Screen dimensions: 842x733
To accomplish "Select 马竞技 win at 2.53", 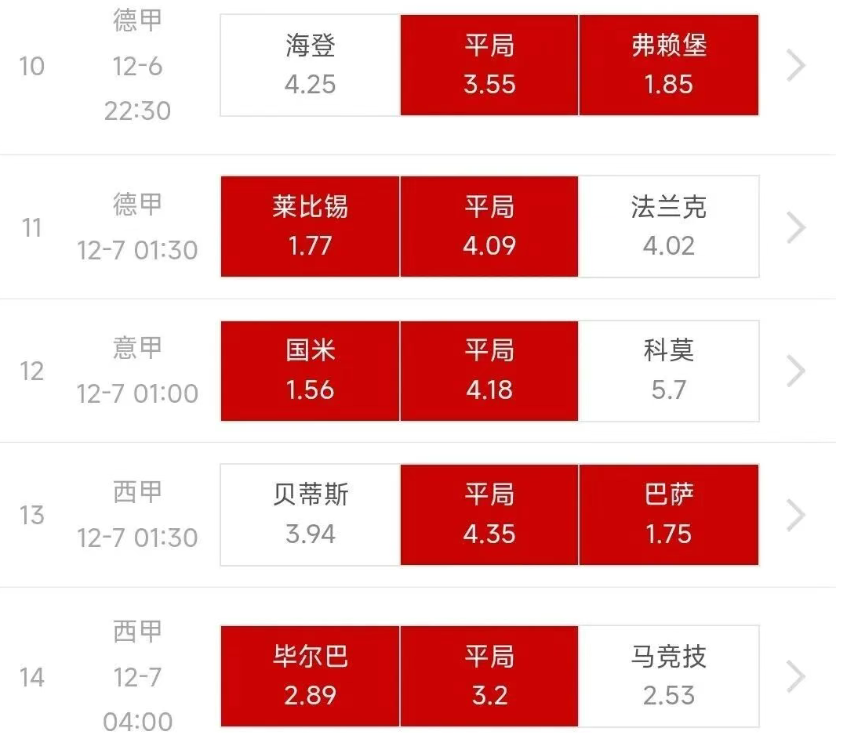I will tap(668, 676).
